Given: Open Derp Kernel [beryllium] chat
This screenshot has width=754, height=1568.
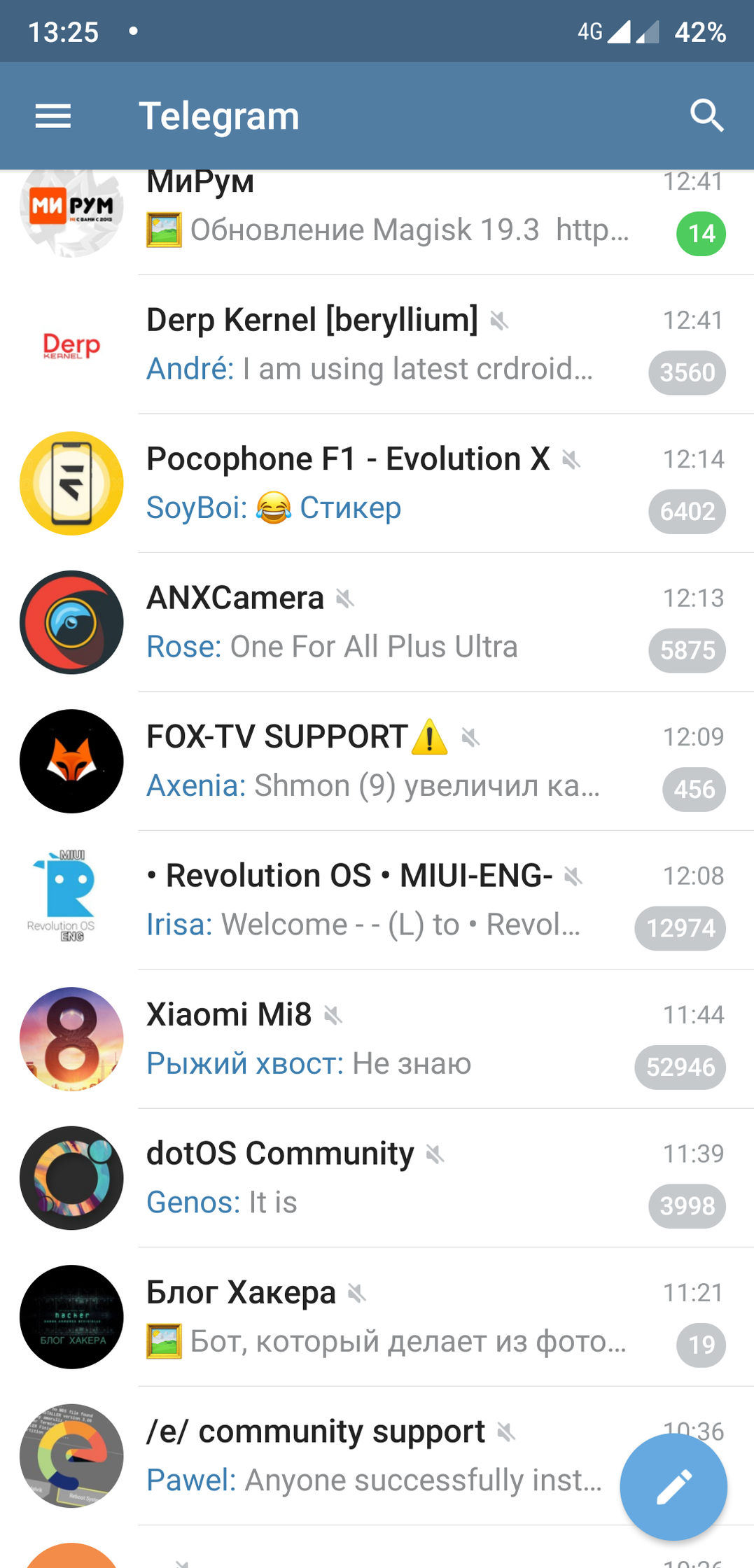Looking at the screenshot, I should point(377,344).
